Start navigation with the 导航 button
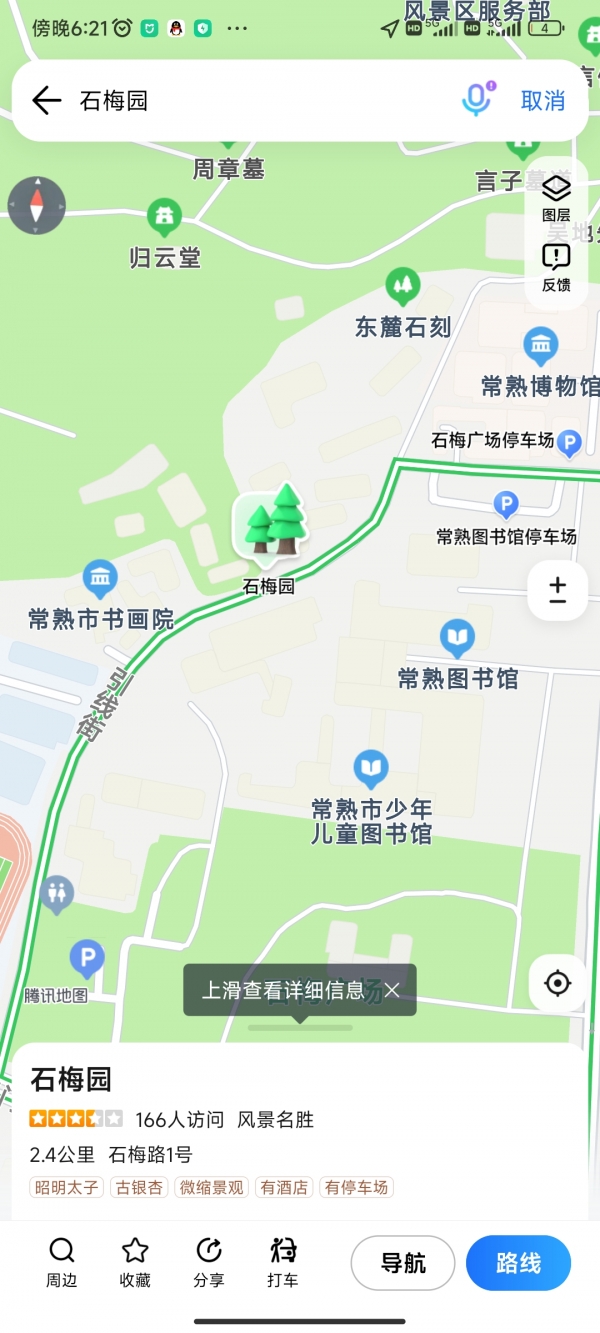The width and height of the screenshot is (600, 1333). click(x=403, y=1263)
